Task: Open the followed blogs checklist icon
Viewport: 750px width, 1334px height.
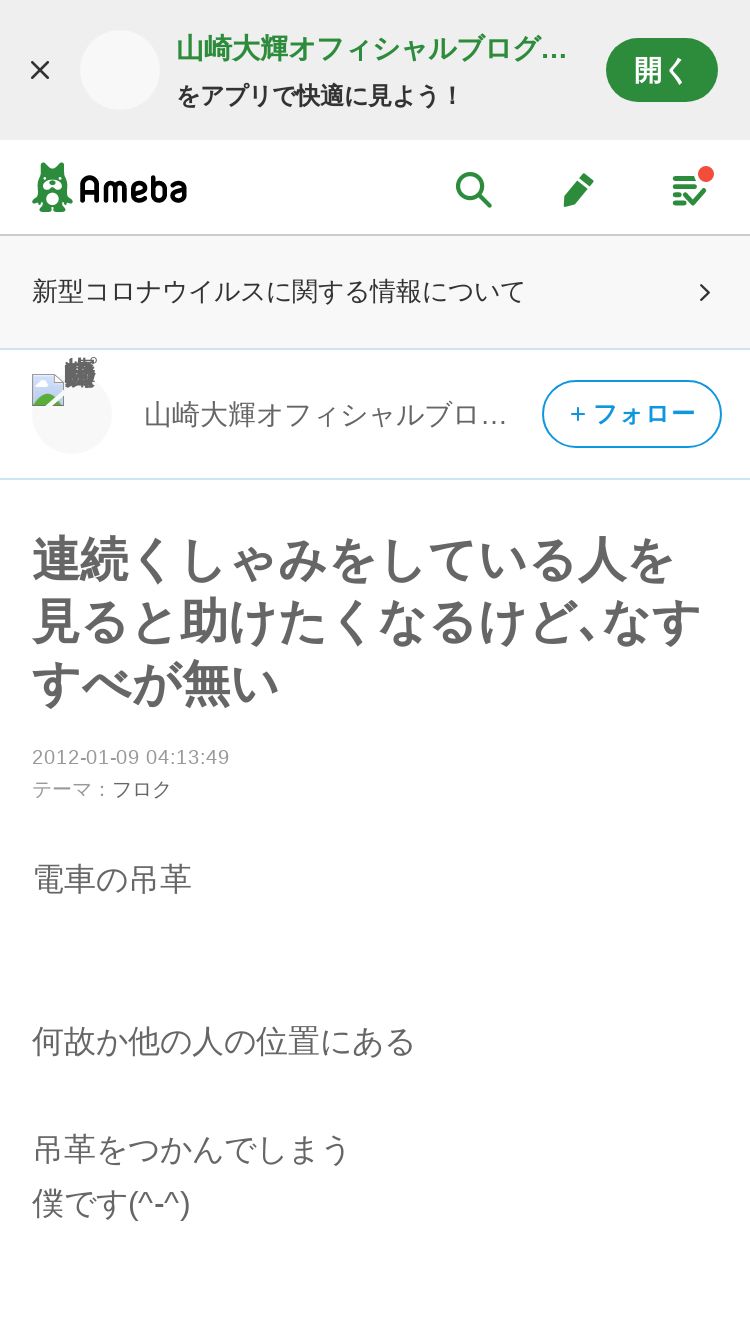Action: [x=689, y=189]
